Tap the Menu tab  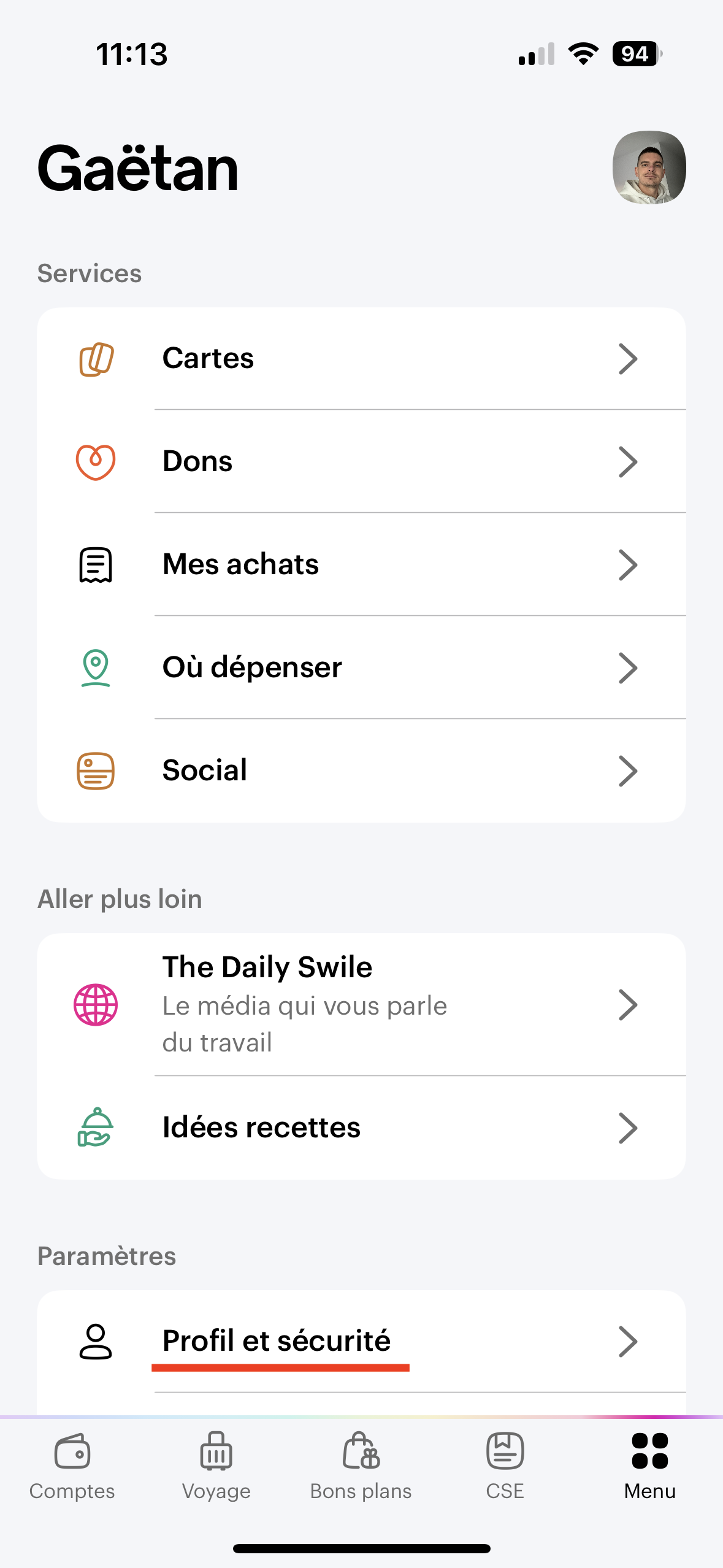coord(649,1466)
